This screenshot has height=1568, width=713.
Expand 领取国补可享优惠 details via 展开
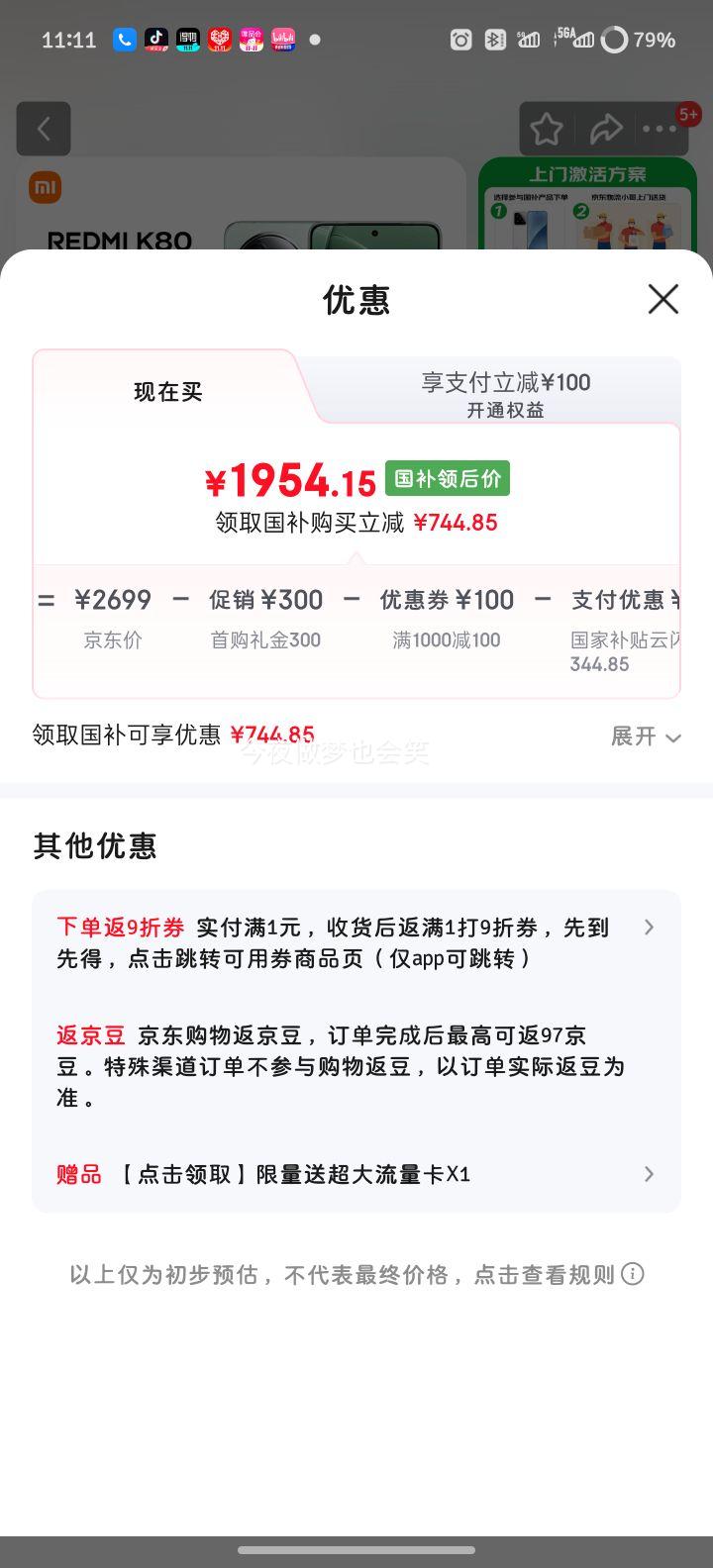646,736
